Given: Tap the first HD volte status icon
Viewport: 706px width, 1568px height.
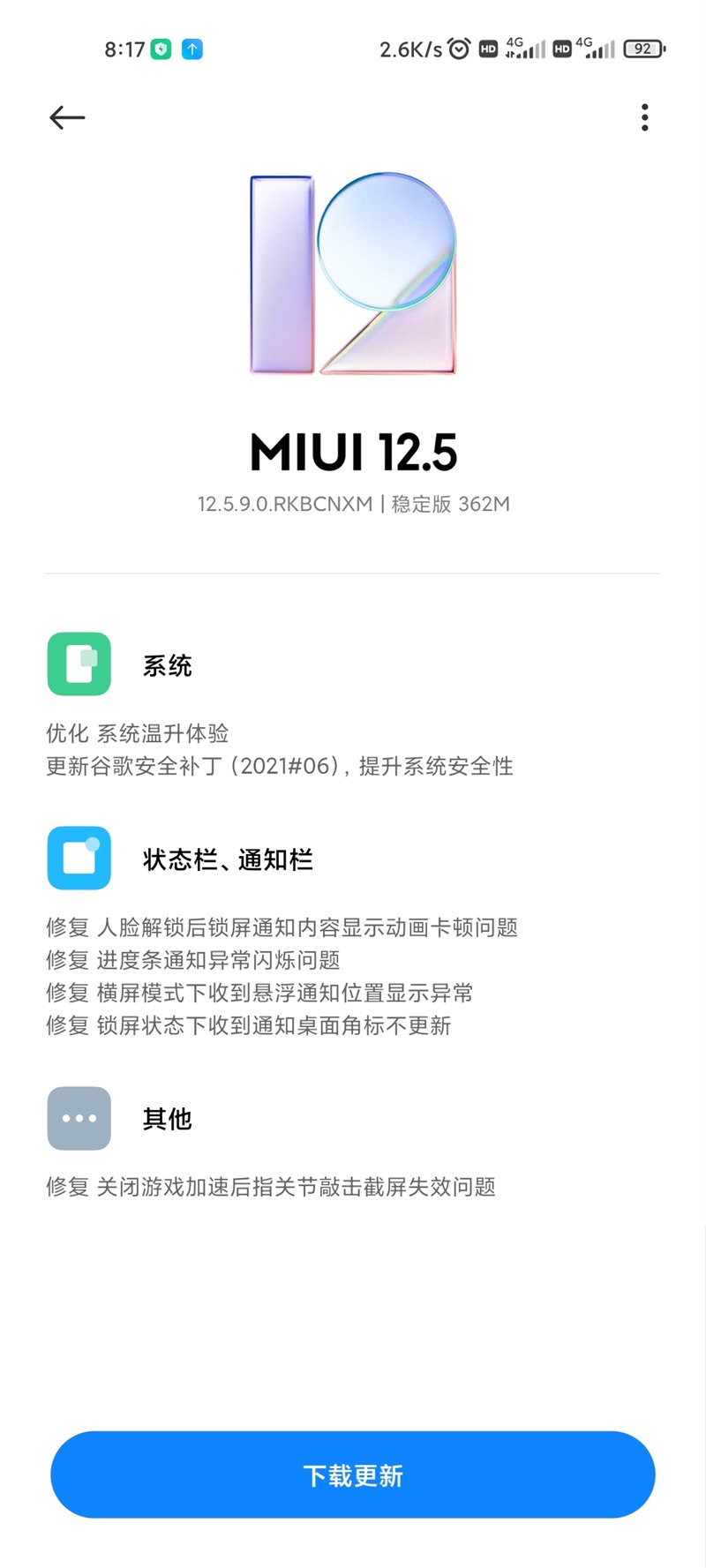Looking at the screenshot, I should pos(486,50).
